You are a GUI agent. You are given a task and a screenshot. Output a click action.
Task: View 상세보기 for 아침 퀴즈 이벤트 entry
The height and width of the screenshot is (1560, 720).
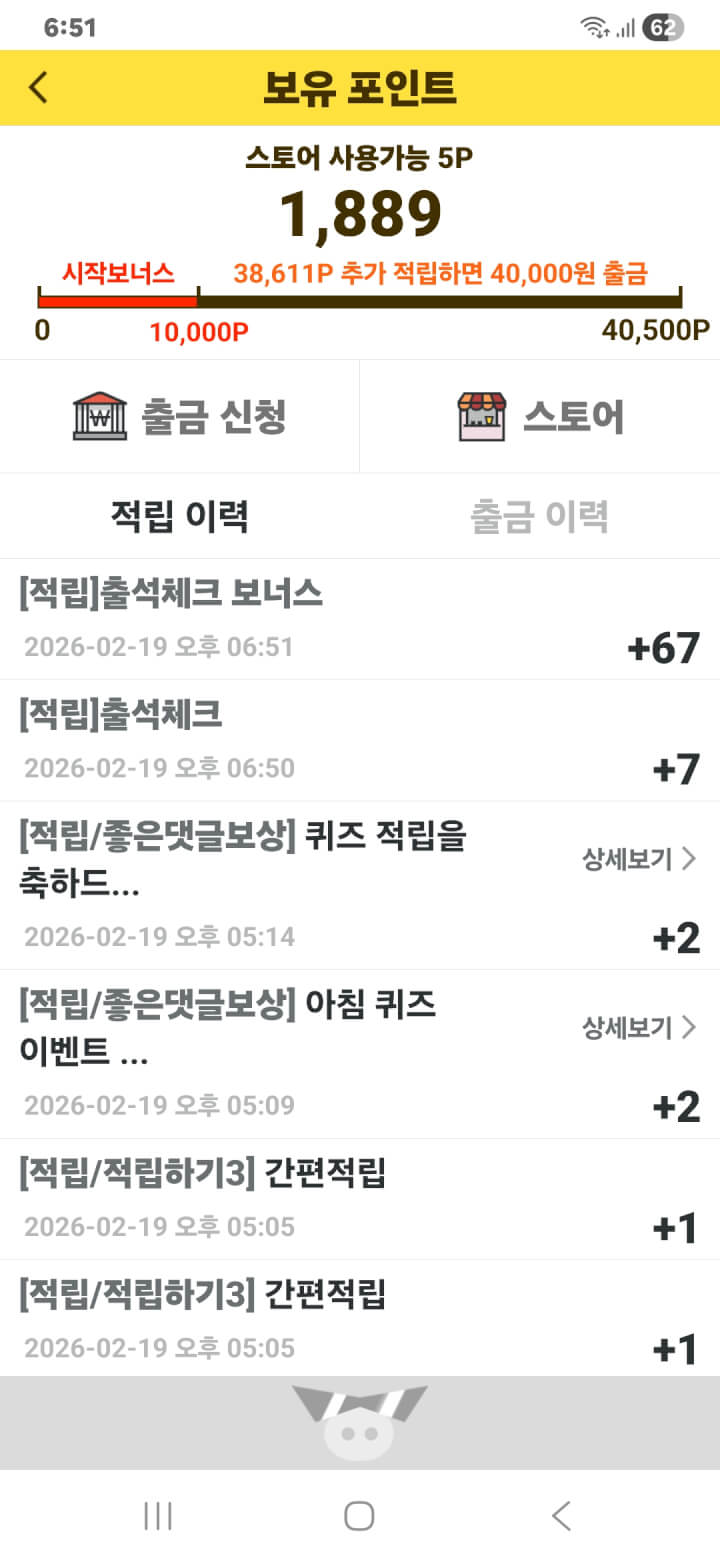(x=638, y=1028)
